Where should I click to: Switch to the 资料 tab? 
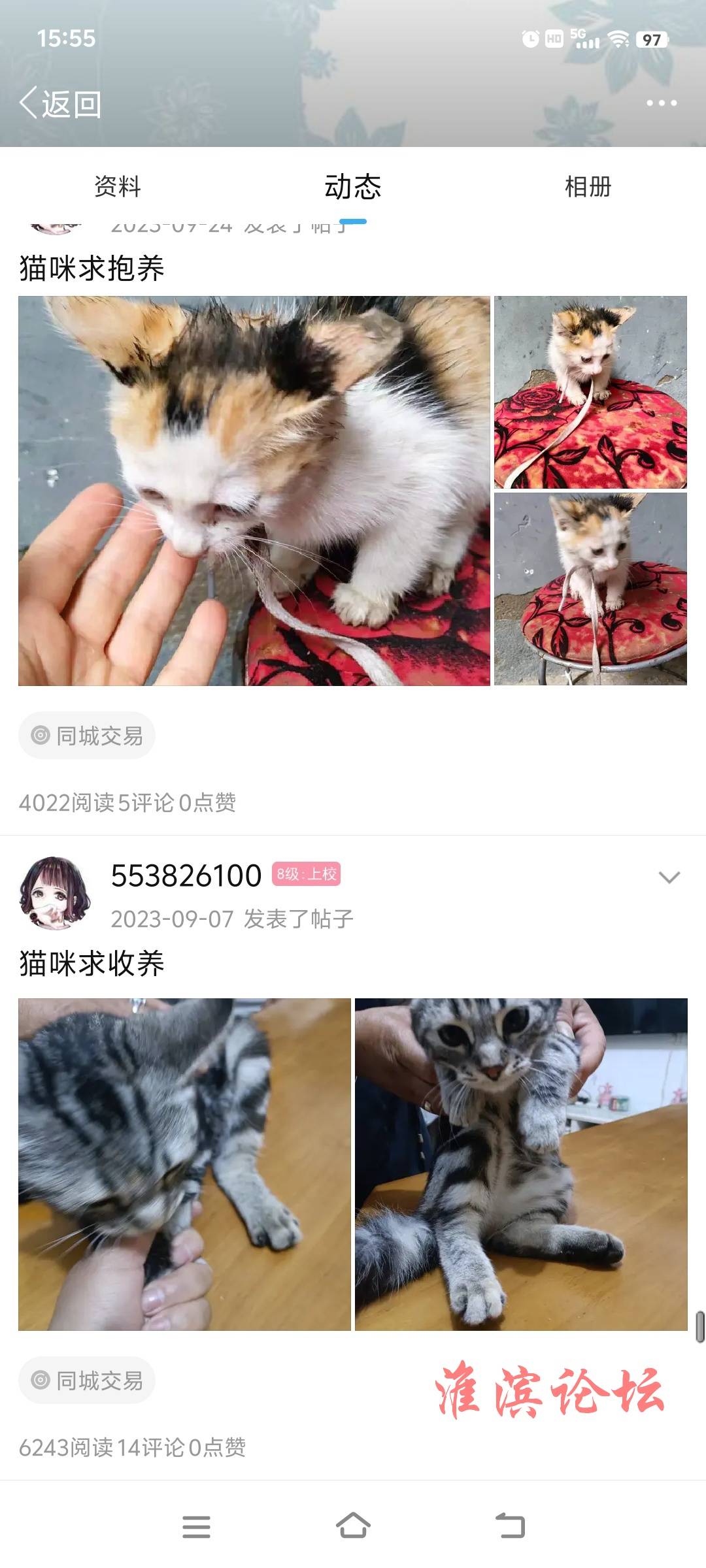coord(118,187)
